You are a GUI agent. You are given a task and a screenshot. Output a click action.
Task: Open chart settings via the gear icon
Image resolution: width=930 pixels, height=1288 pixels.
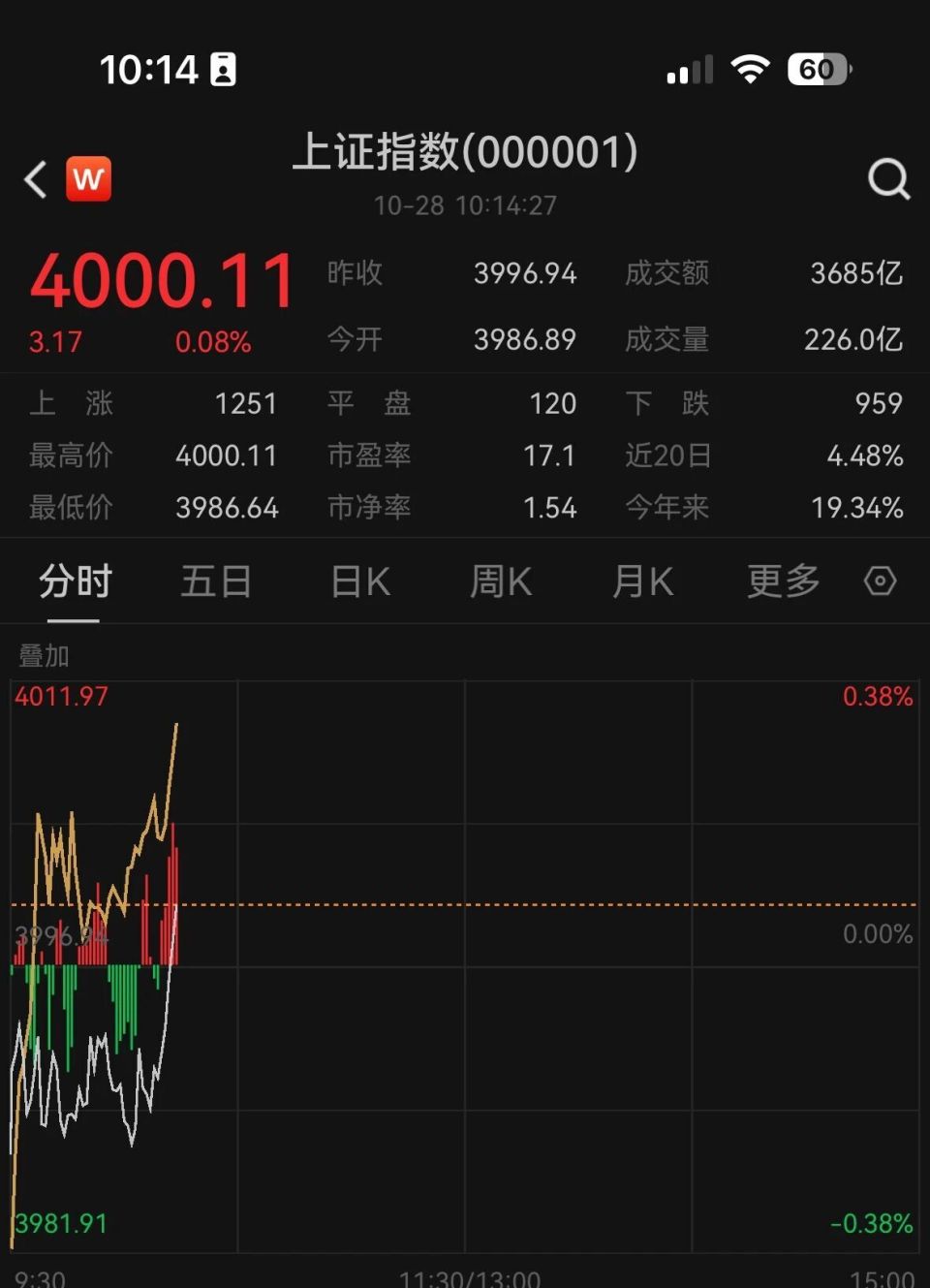(x=879, y=580)
